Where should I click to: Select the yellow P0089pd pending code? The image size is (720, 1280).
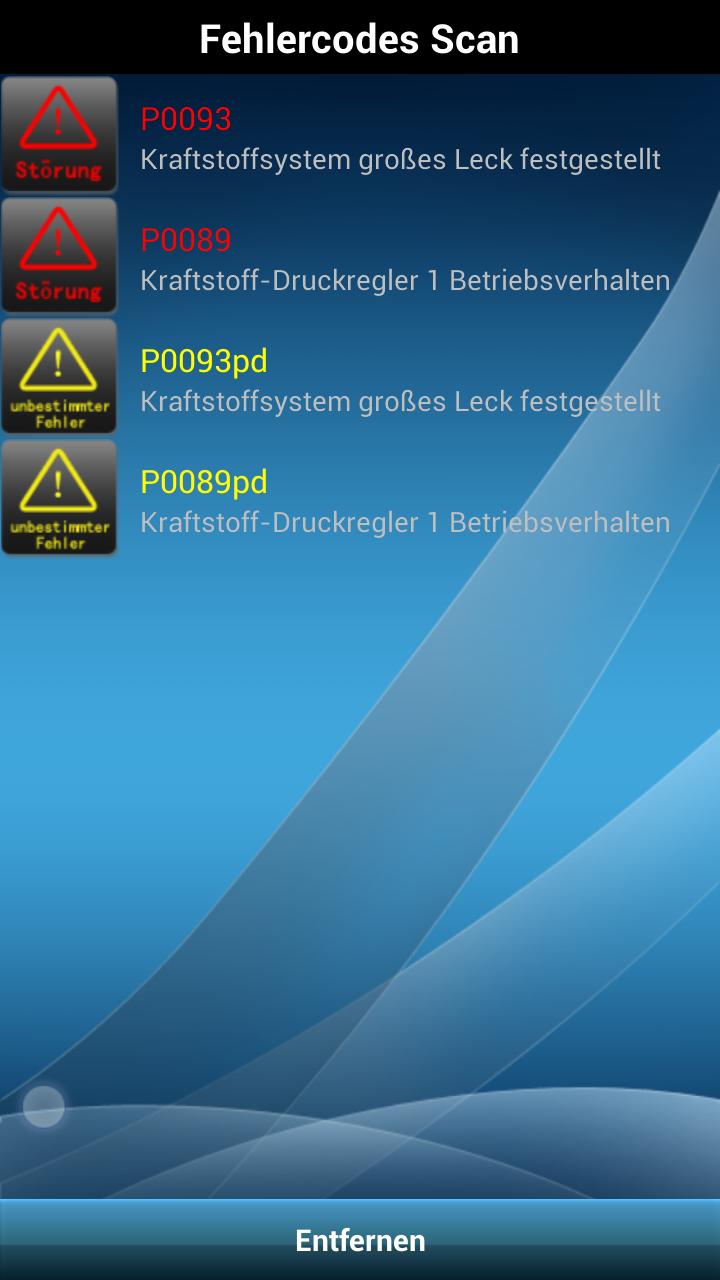(360, 499)
